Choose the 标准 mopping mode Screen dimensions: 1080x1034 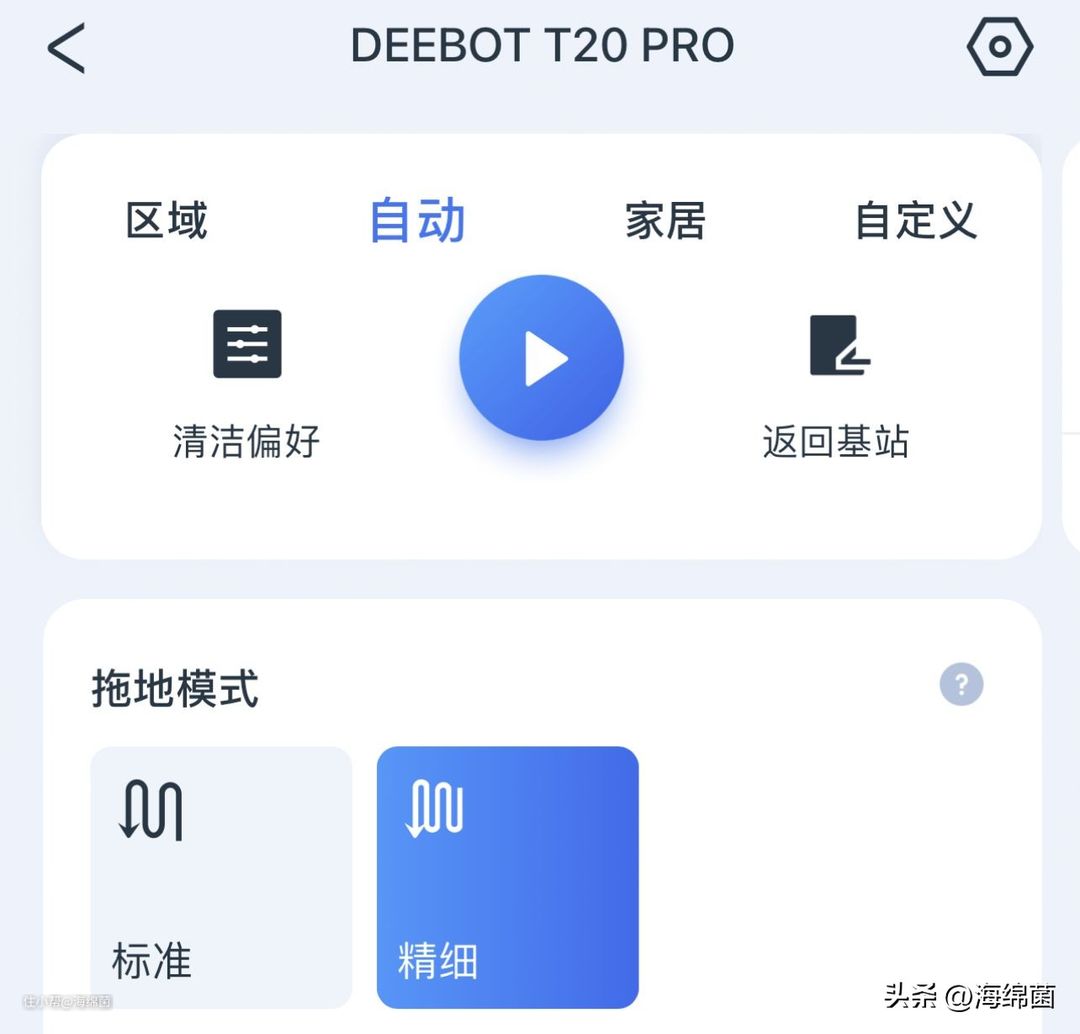[x=221, y=877]
